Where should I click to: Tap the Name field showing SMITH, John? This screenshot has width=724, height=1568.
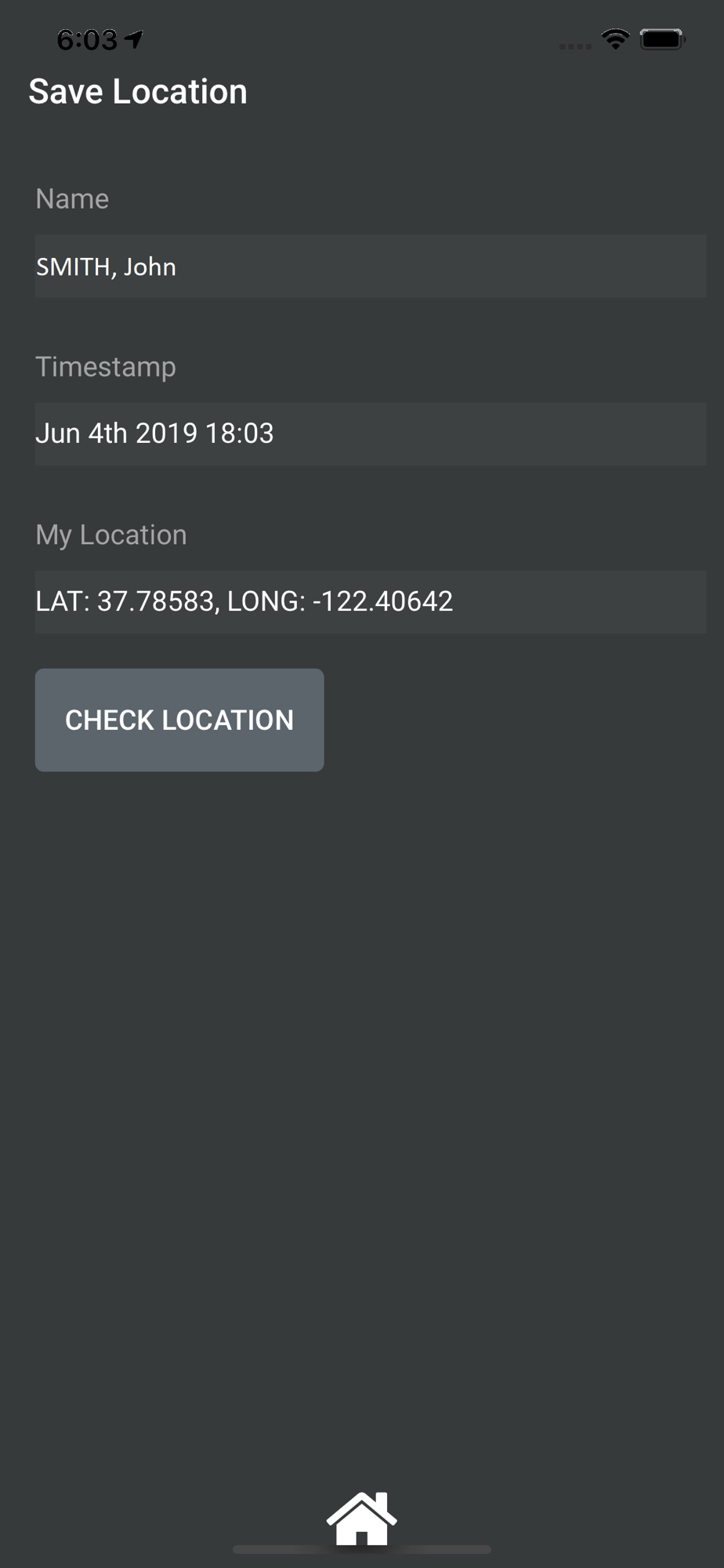[x=371, y=267]
